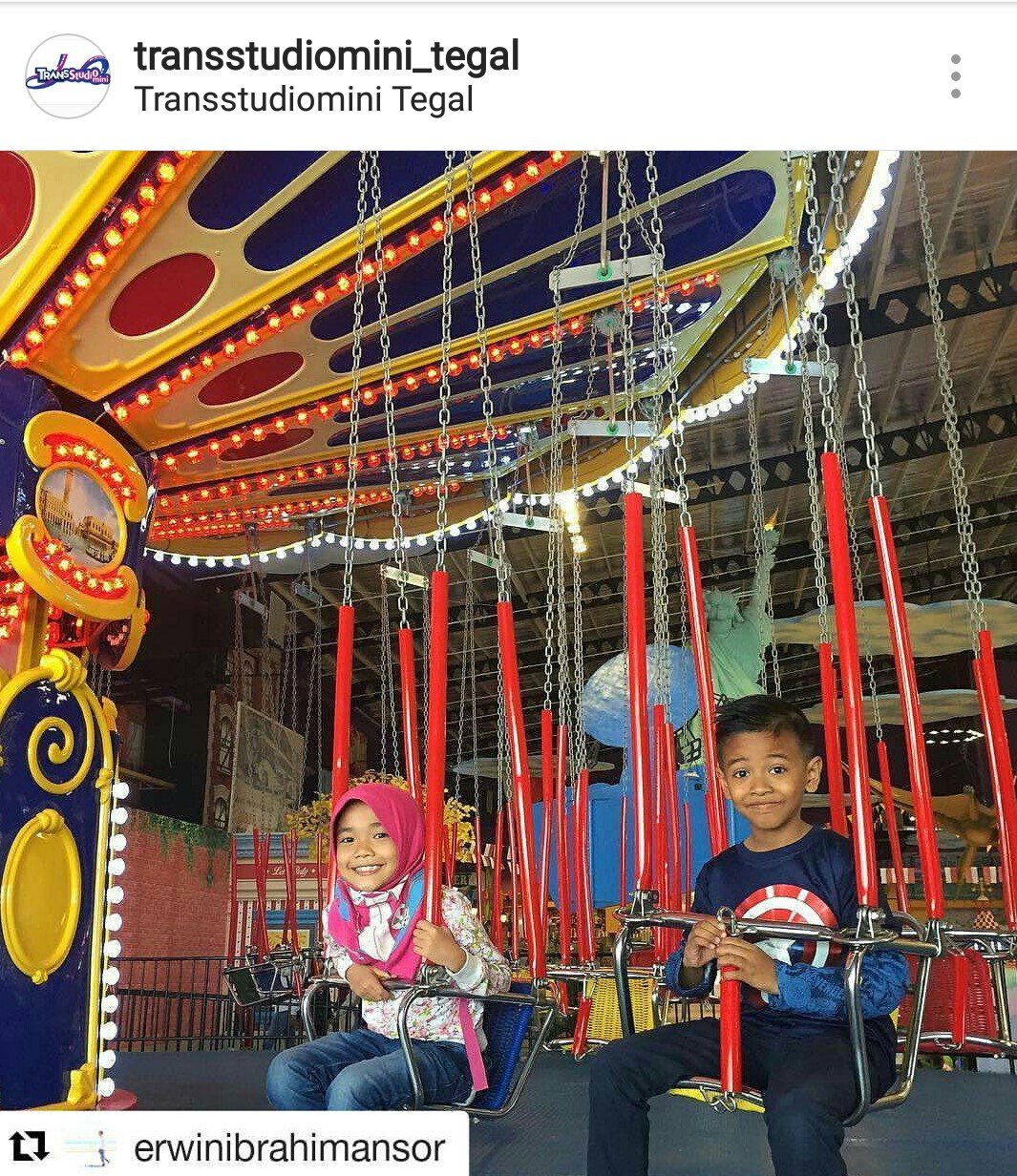The image size is (1017, 1176).
Task: Open the transsstudiomini_tegal username link
Action: [327, 56]
